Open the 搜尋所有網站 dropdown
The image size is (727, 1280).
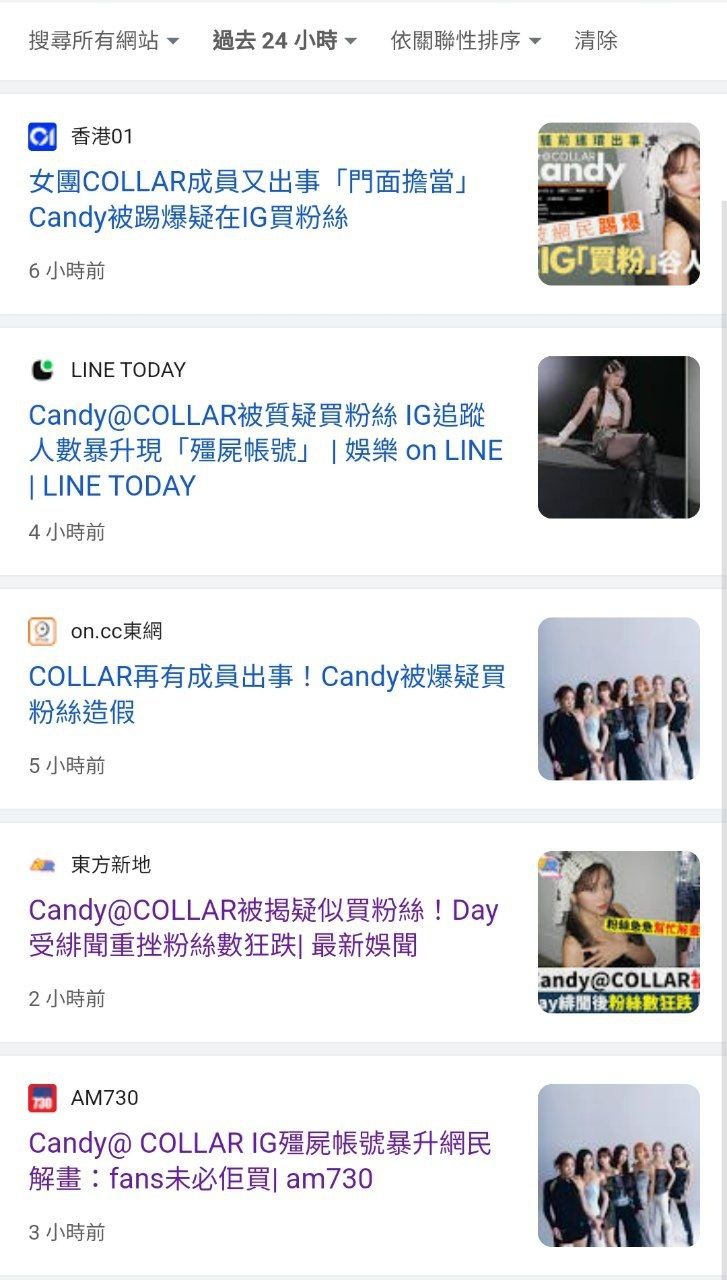point(104,41)
